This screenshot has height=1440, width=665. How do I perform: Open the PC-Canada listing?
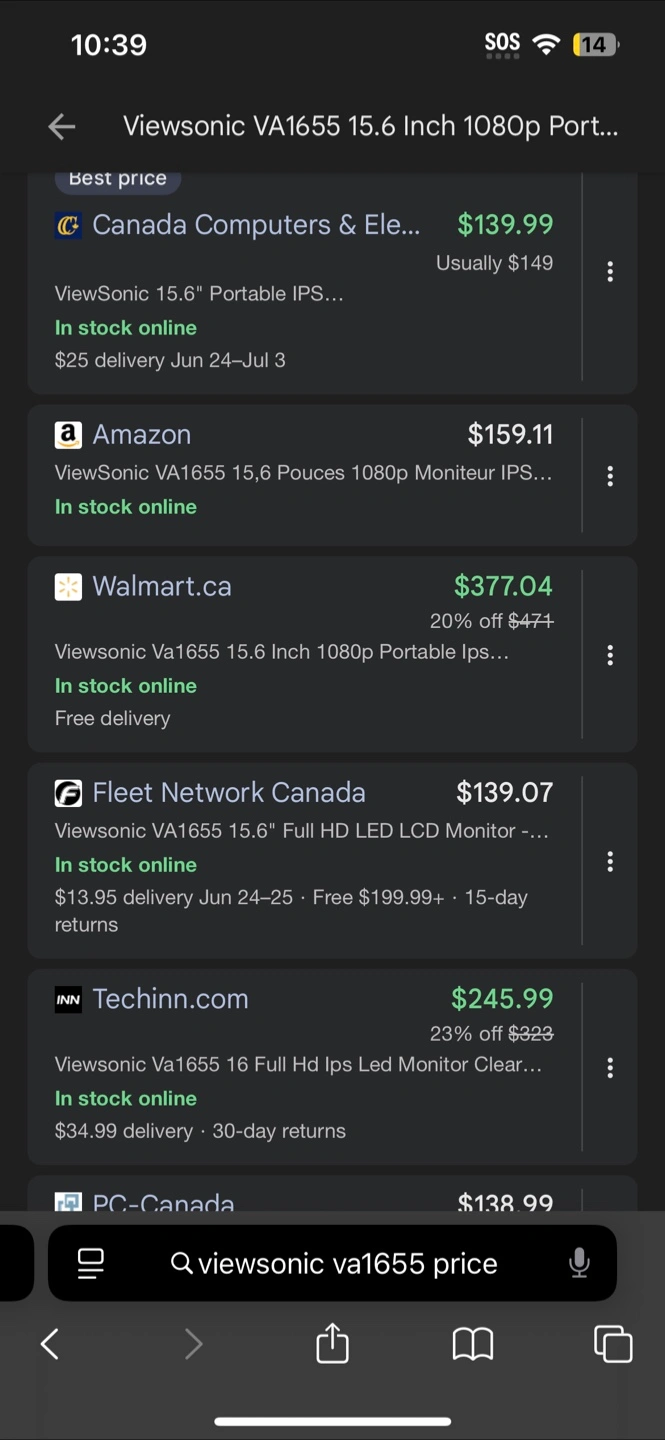pos(304,1195)
